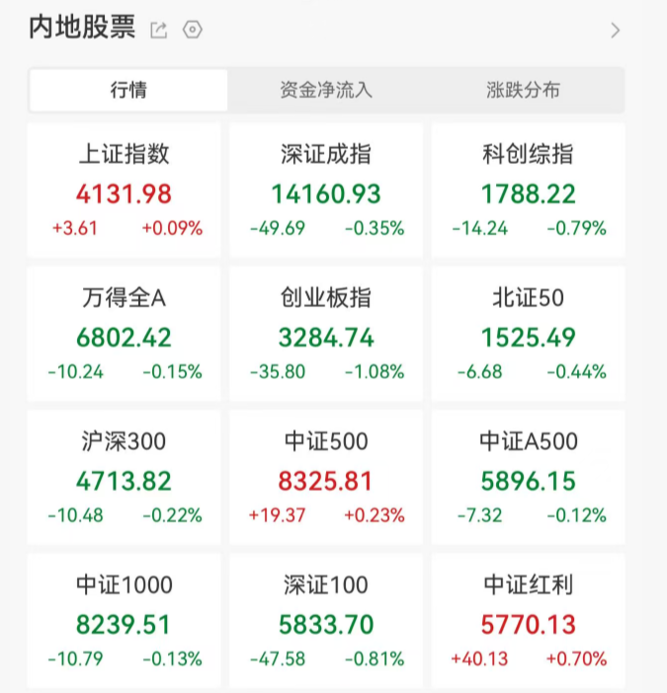
Task: Open the 内地股票 settings hexagon icon
Action: pos(193,30)
